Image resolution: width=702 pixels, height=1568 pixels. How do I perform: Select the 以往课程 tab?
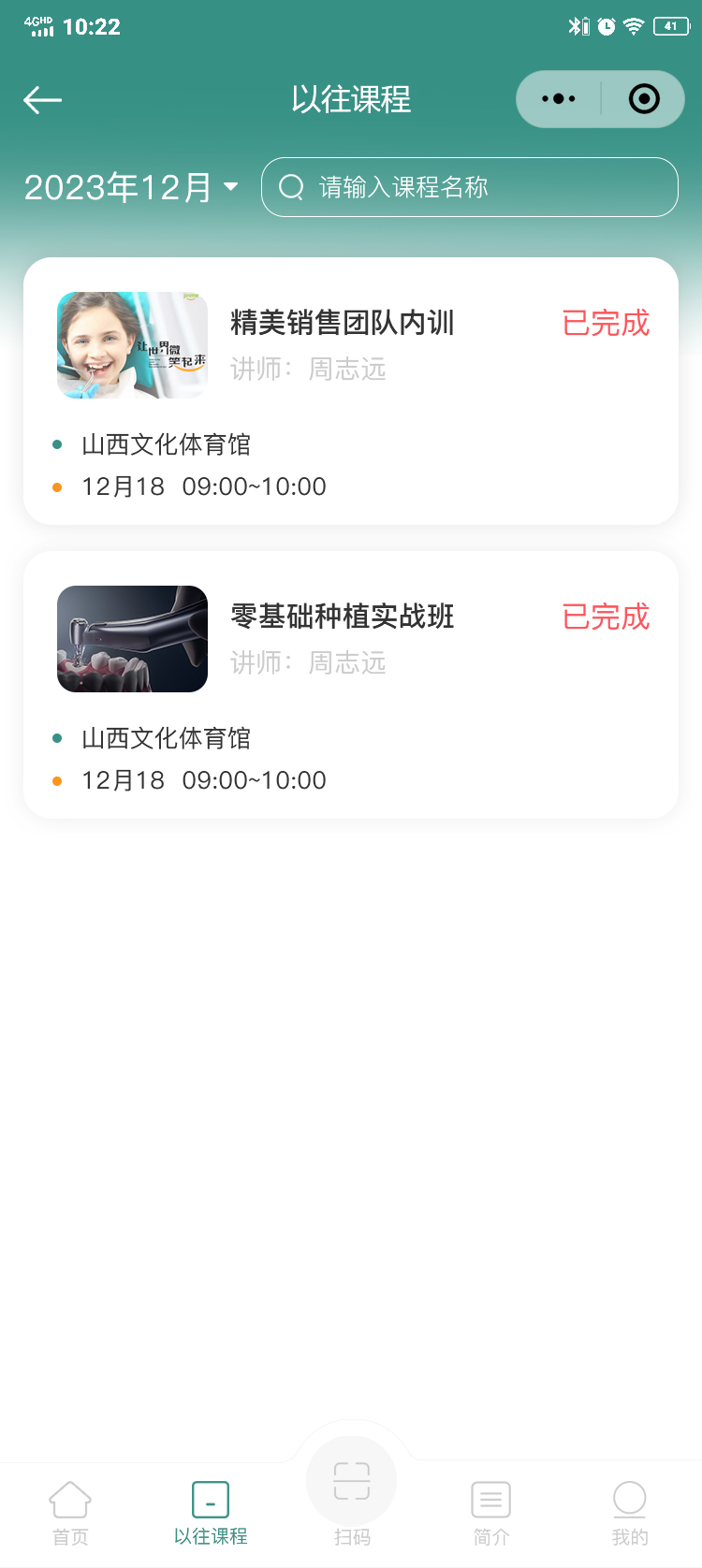click(211, 1513)
